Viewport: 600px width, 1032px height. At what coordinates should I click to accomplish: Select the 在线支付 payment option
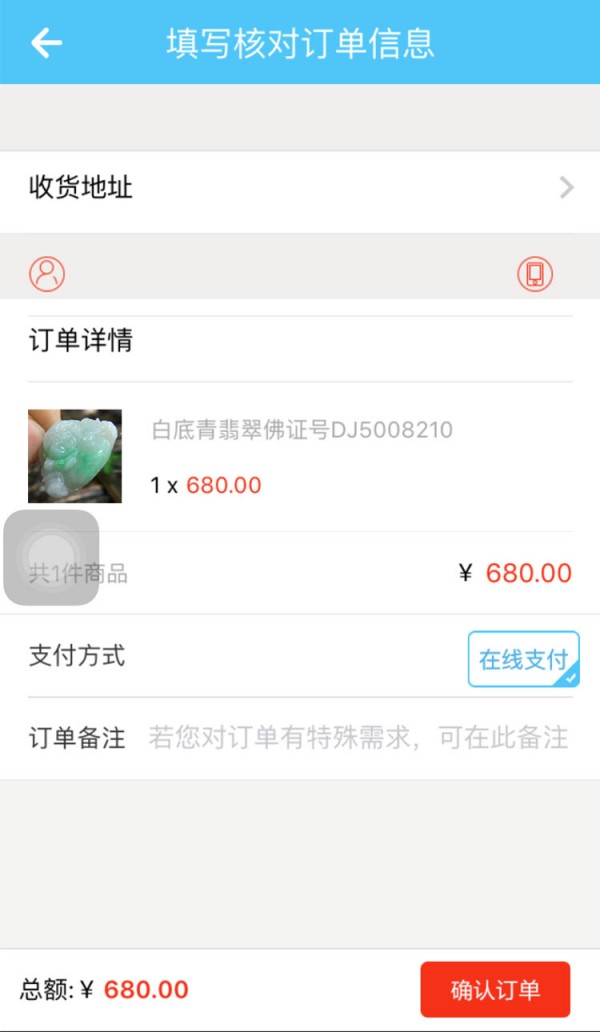pos(523,659)
